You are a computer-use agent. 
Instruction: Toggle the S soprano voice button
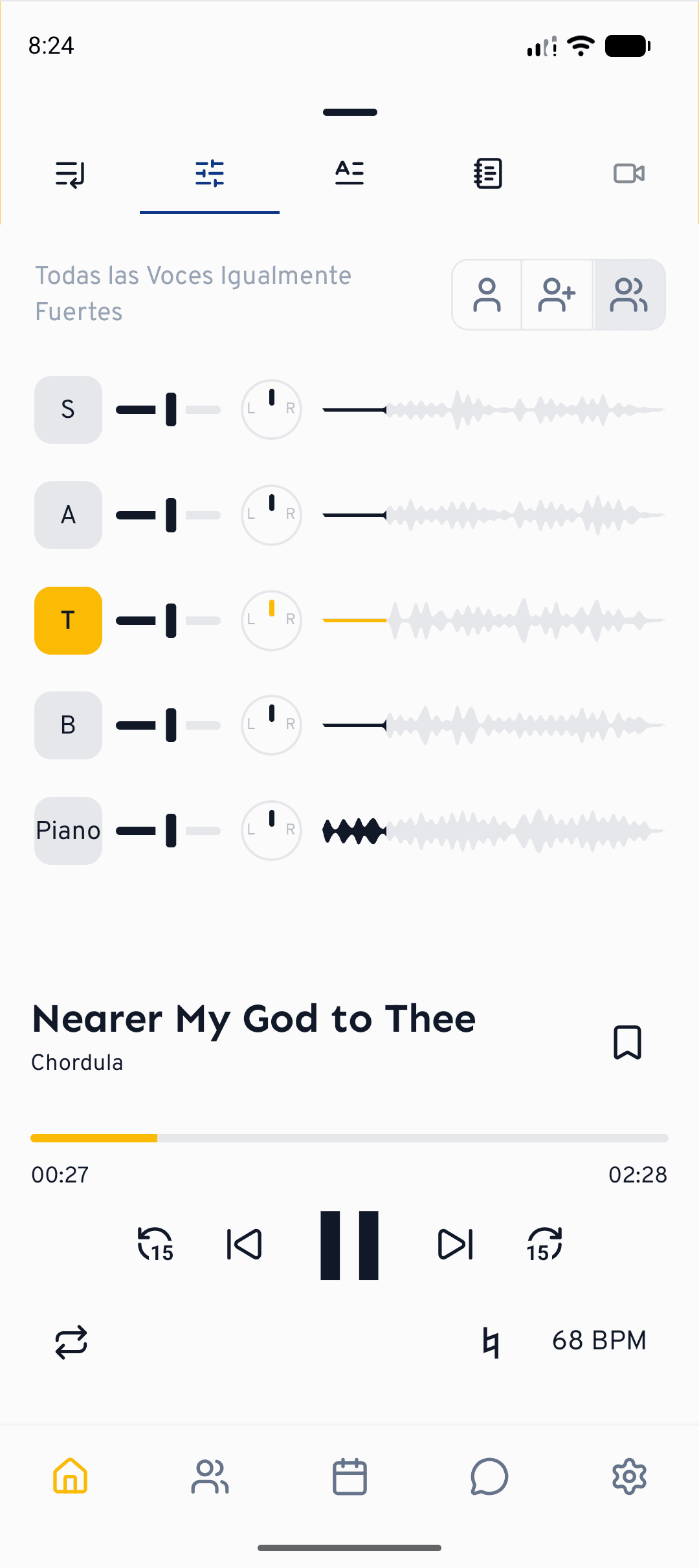[x=68, y=409]
